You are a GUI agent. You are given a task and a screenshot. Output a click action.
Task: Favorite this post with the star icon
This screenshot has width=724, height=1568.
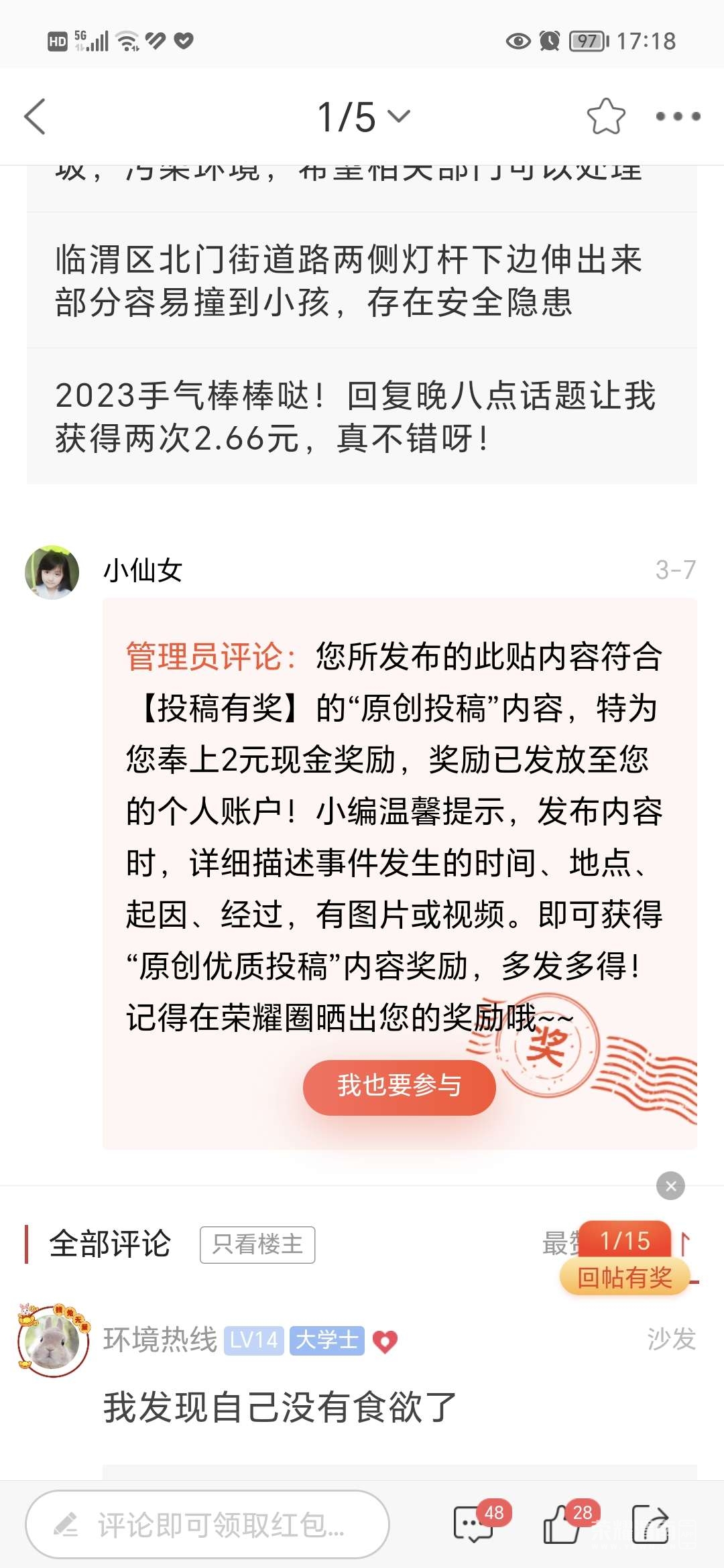(605, 117)
